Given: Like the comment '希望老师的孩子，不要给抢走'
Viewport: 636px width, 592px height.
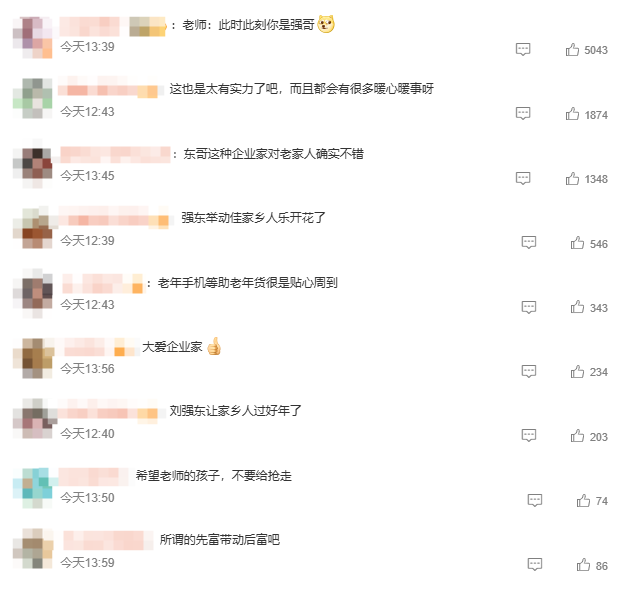Looking at the screenshot, I should [584, 500].
